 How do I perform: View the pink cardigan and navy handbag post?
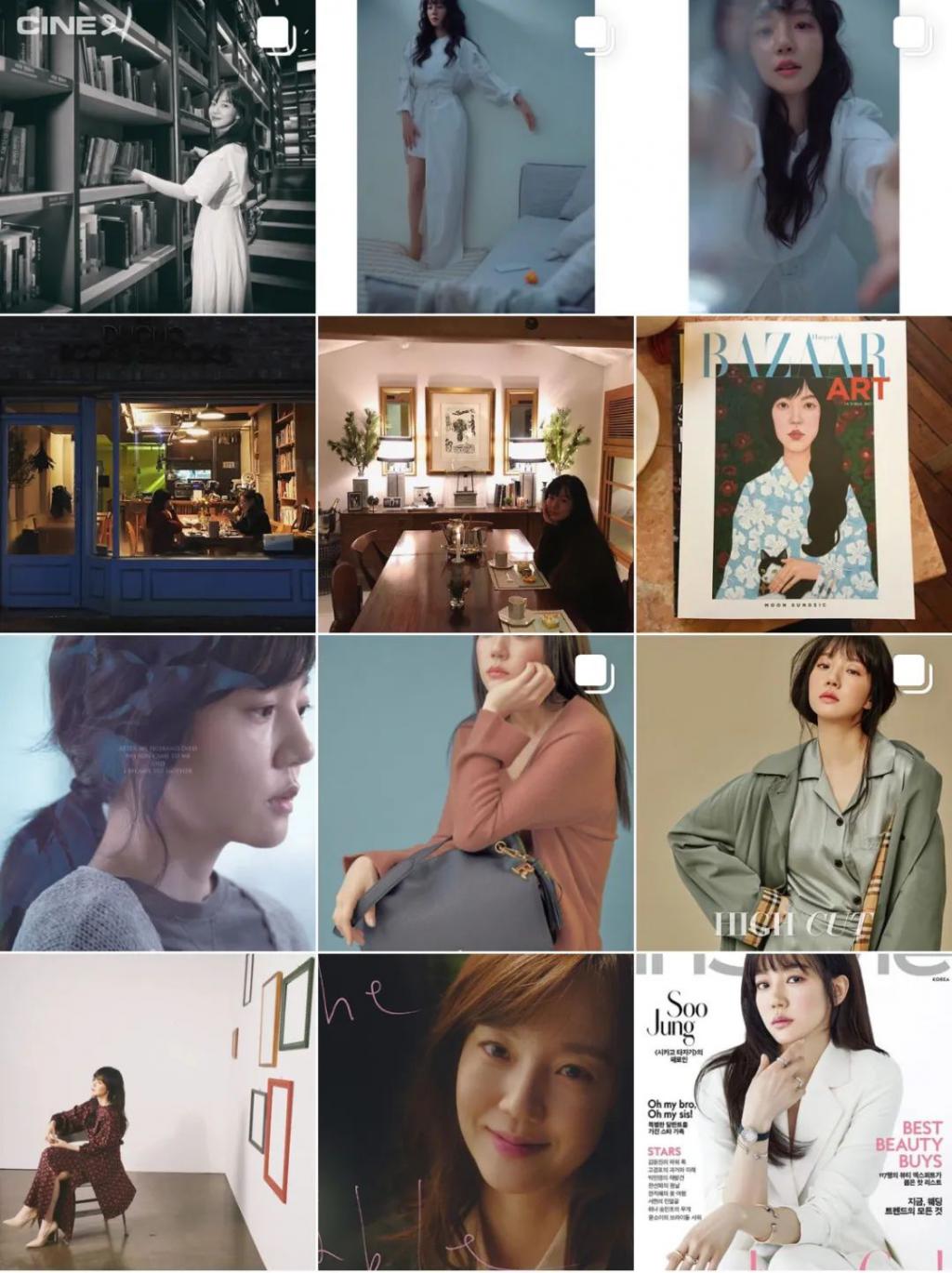(475, 792)
